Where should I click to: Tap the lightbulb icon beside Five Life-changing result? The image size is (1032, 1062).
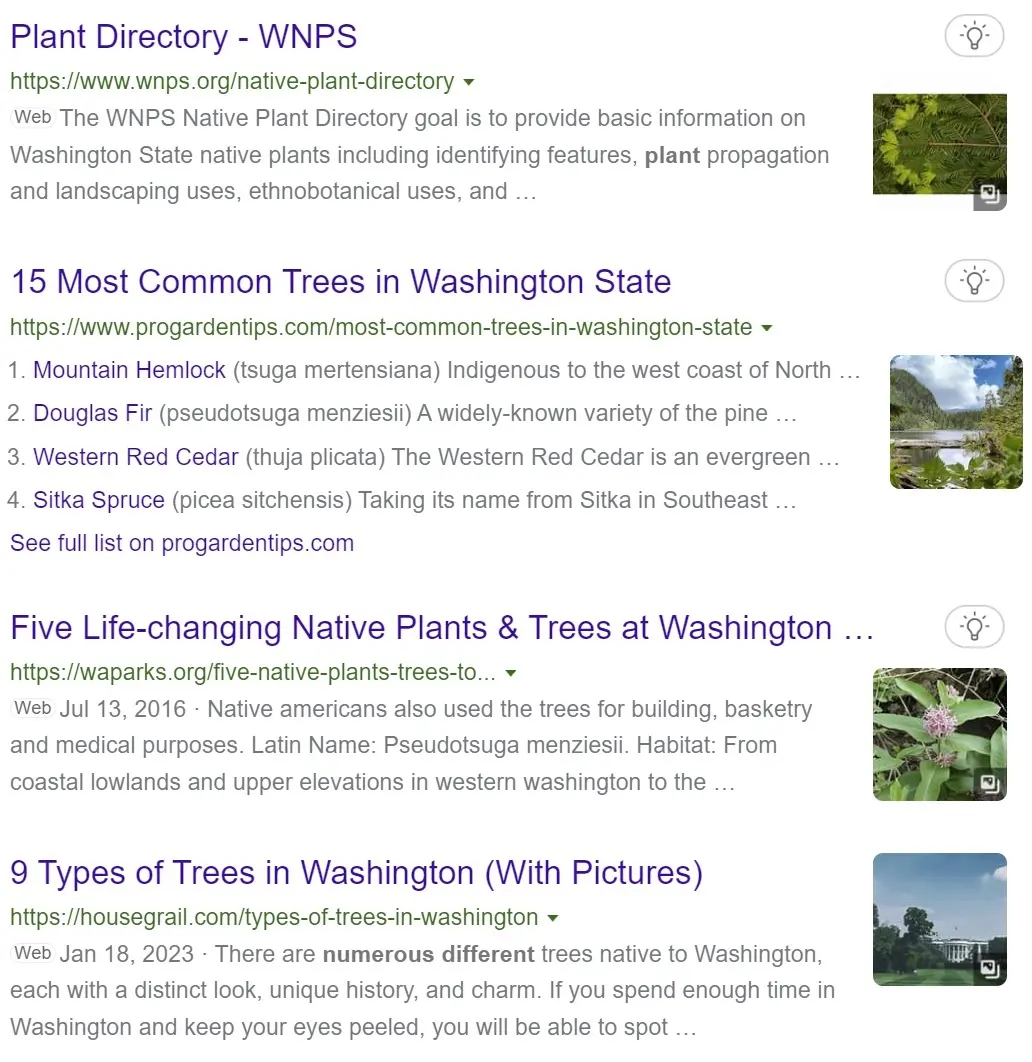pos(973,627)
